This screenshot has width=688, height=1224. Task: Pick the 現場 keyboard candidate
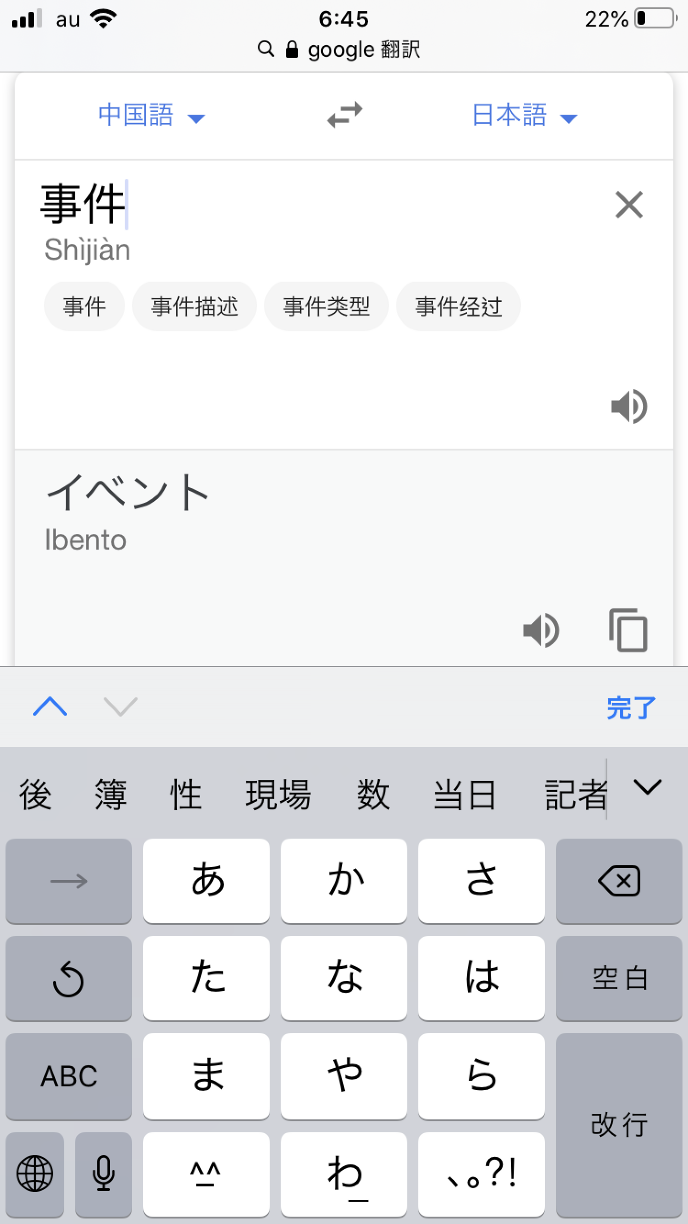(x=278, y=795)
